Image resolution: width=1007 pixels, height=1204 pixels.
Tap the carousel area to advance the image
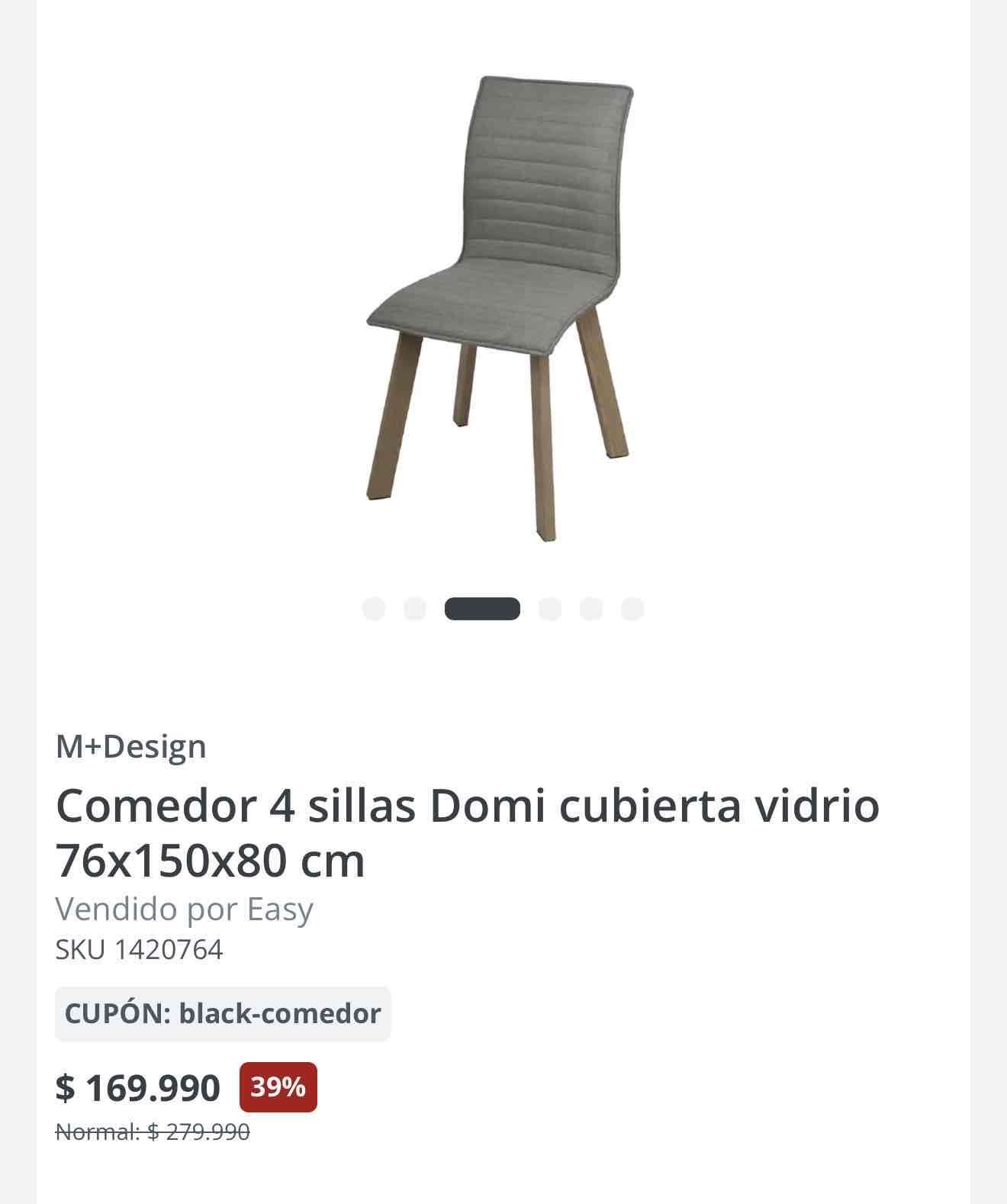coord(504,305)
